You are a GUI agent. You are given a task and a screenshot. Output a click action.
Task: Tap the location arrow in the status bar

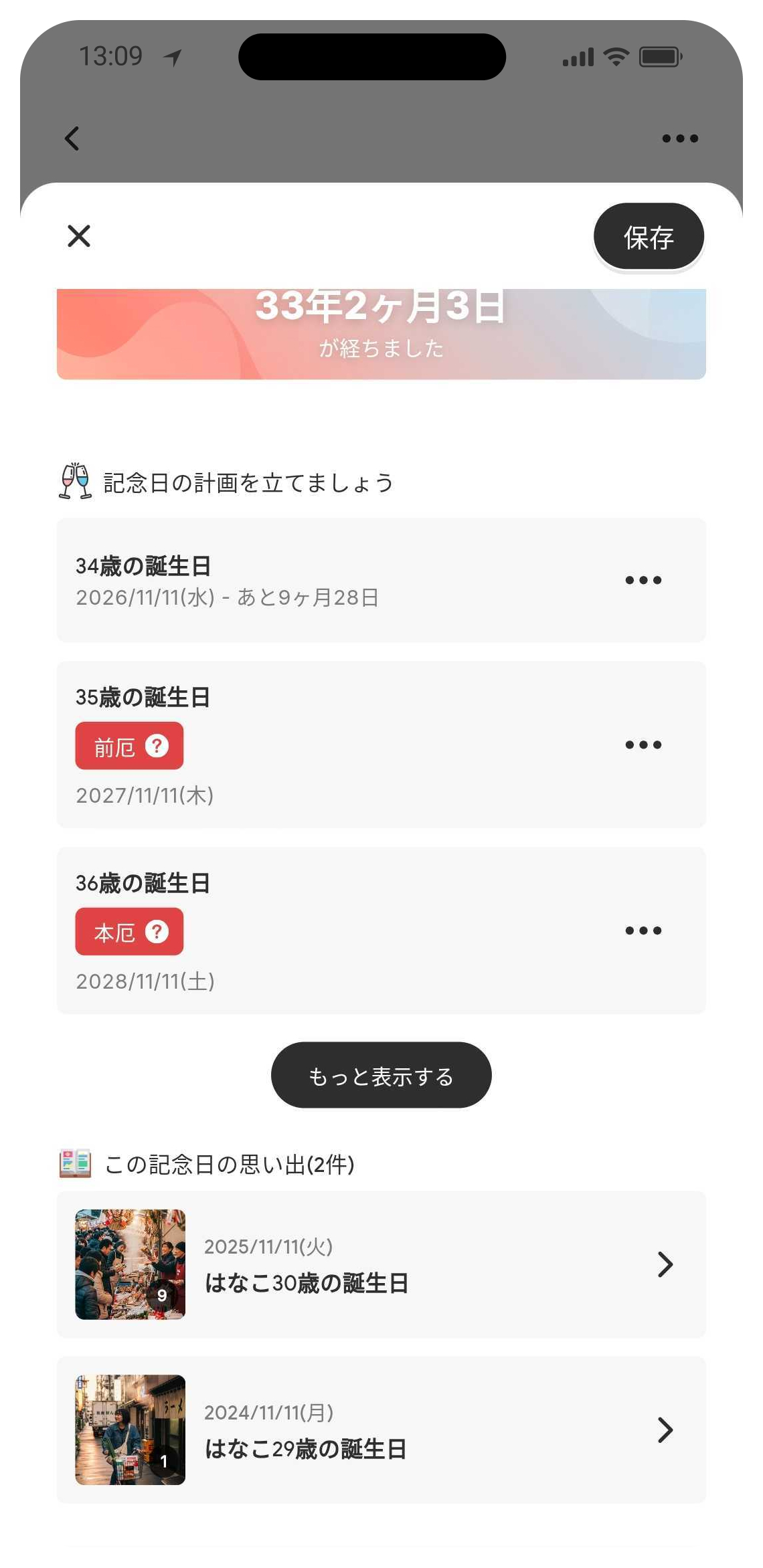click(x=173, y=56)
